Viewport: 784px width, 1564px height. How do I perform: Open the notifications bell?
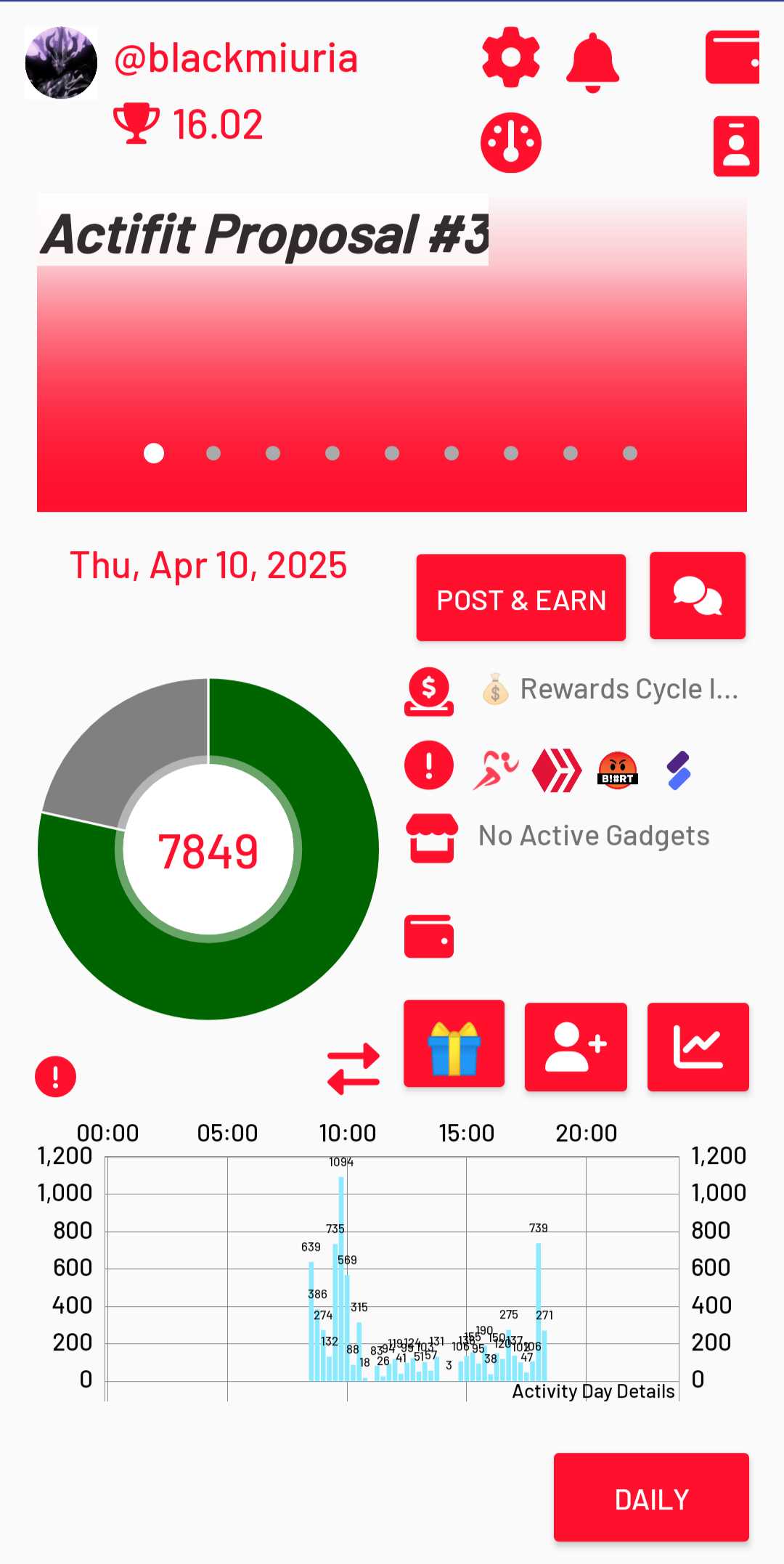click(x=592, y=62)
